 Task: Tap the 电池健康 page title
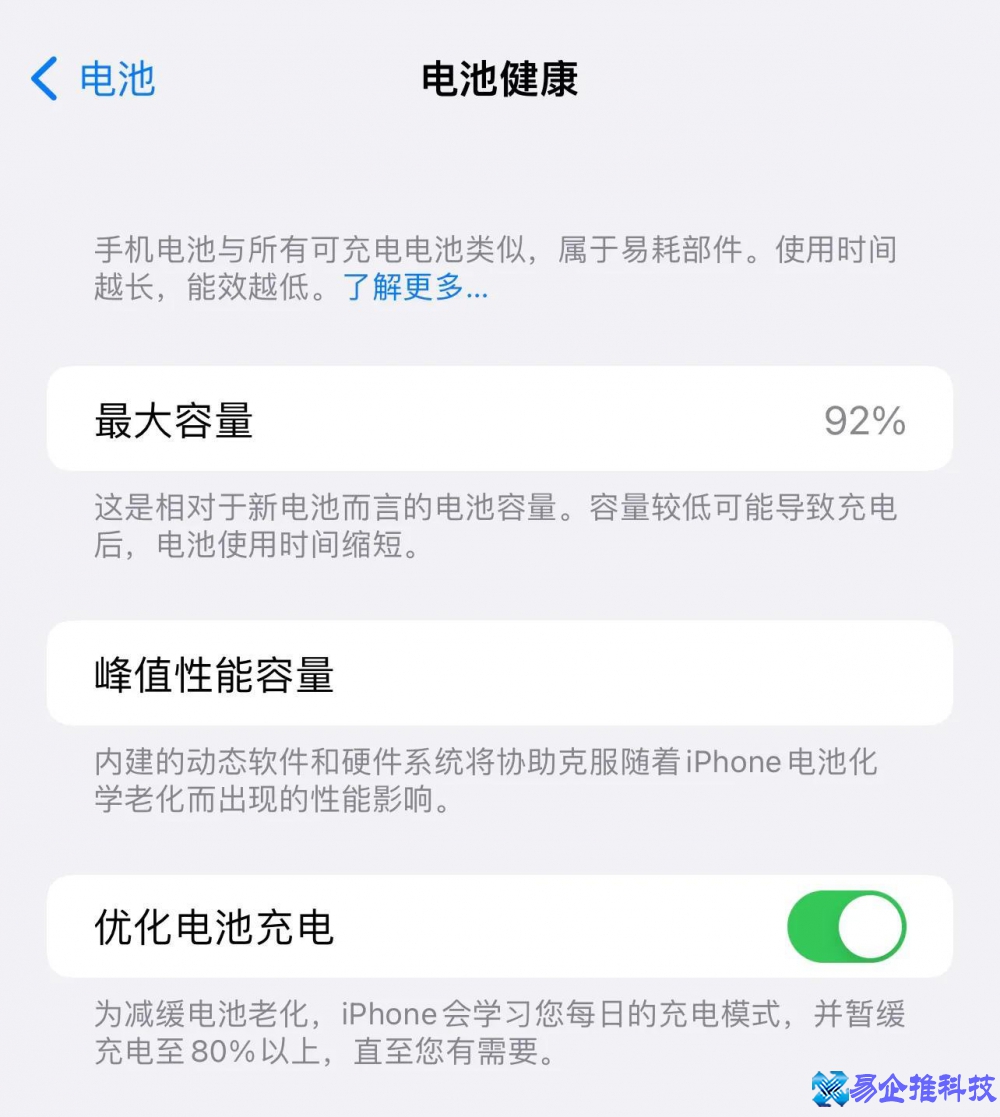[x=500, y=81]
